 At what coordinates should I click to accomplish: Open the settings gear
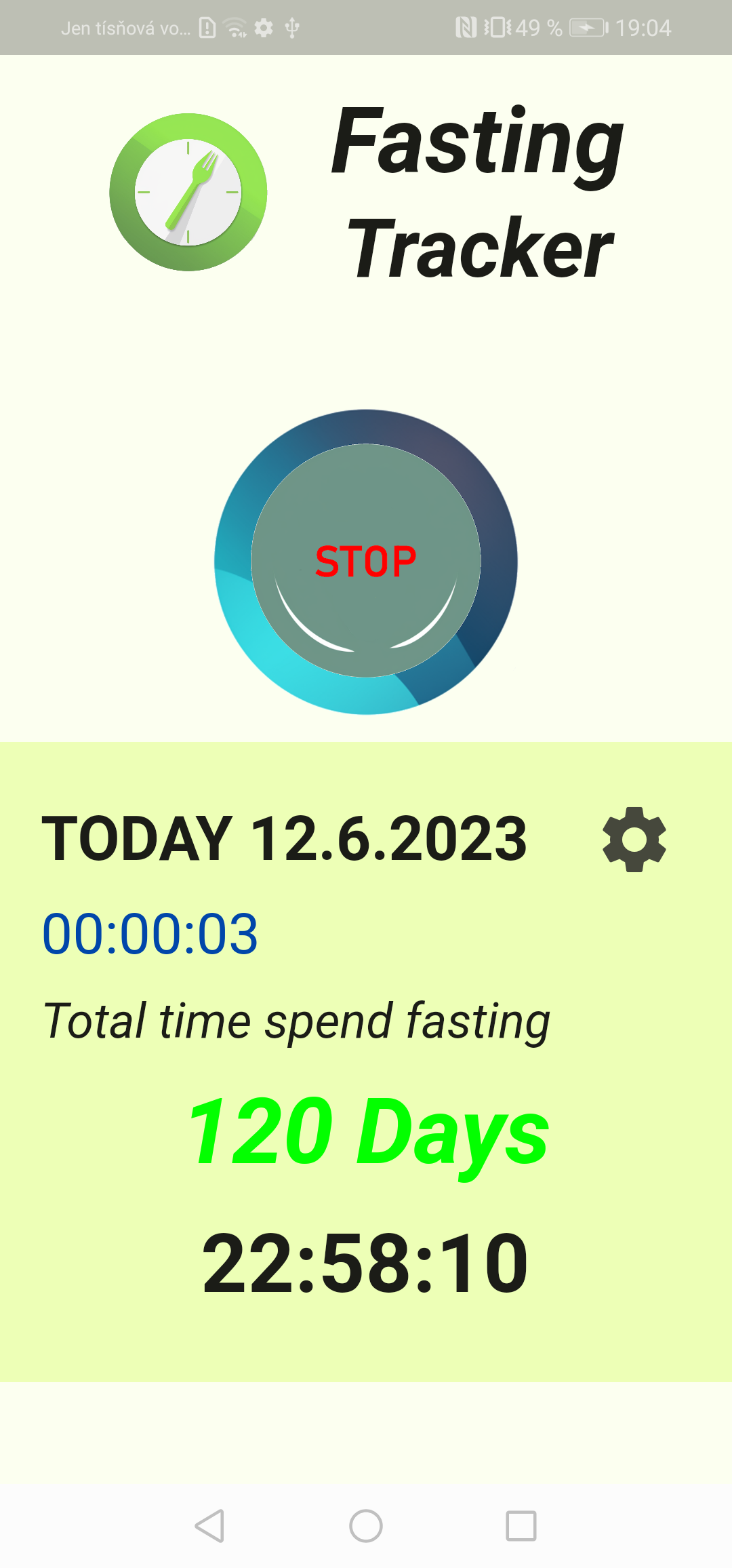pyautogui.click(x=634, y=839)
